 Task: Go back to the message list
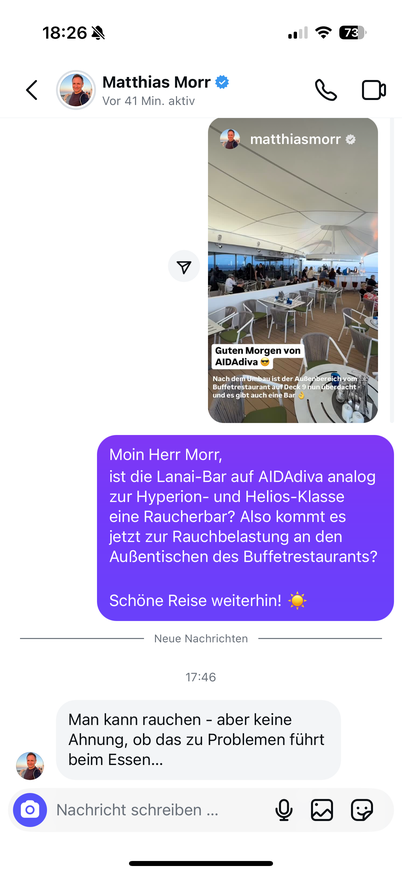point(32,90)
